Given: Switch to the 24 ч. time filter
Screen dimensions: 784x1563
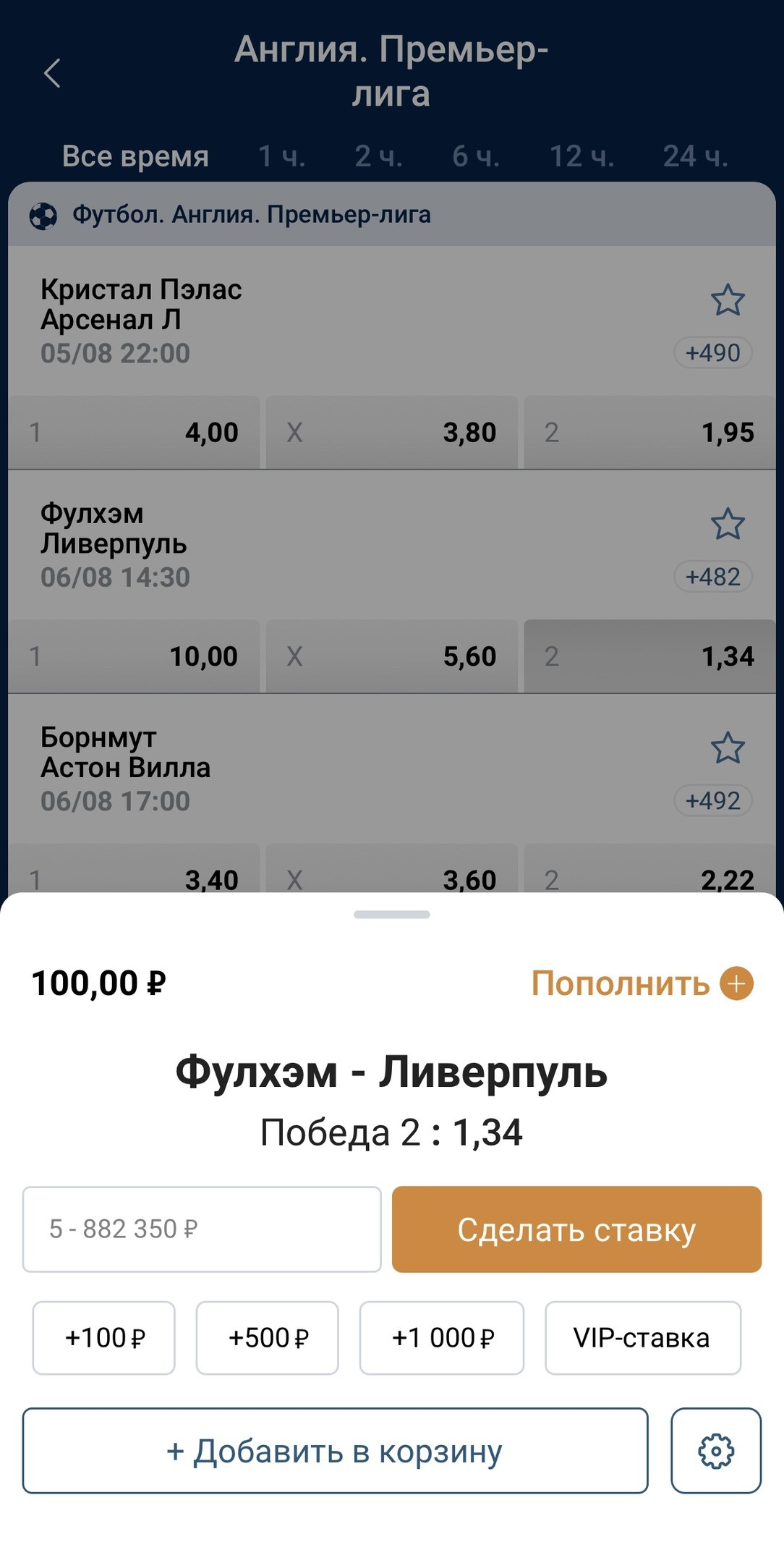Looking at the screenshot, I should (696, 155).
